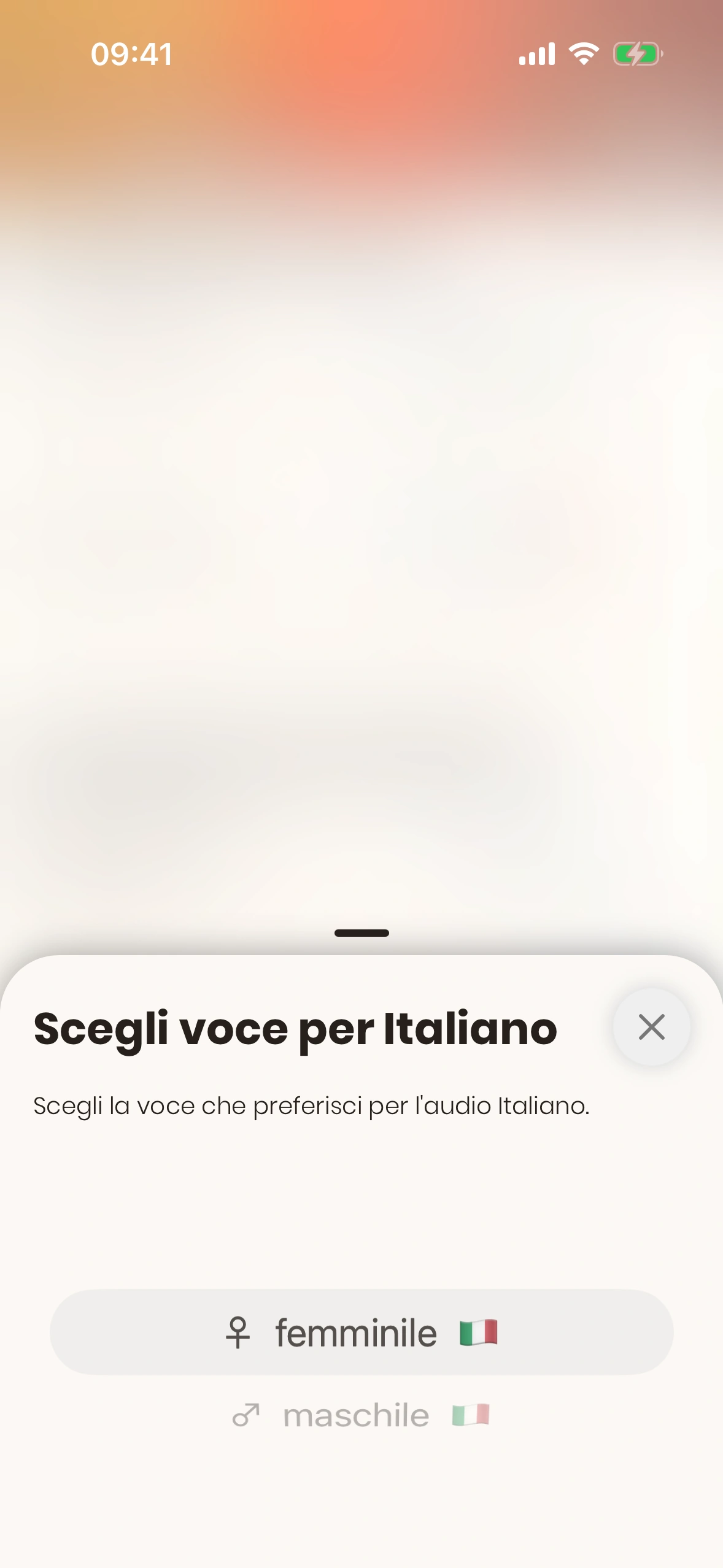Select the femminile Italian voice
This screenshot has width=723, height=1568.
tap(361, 1332)
